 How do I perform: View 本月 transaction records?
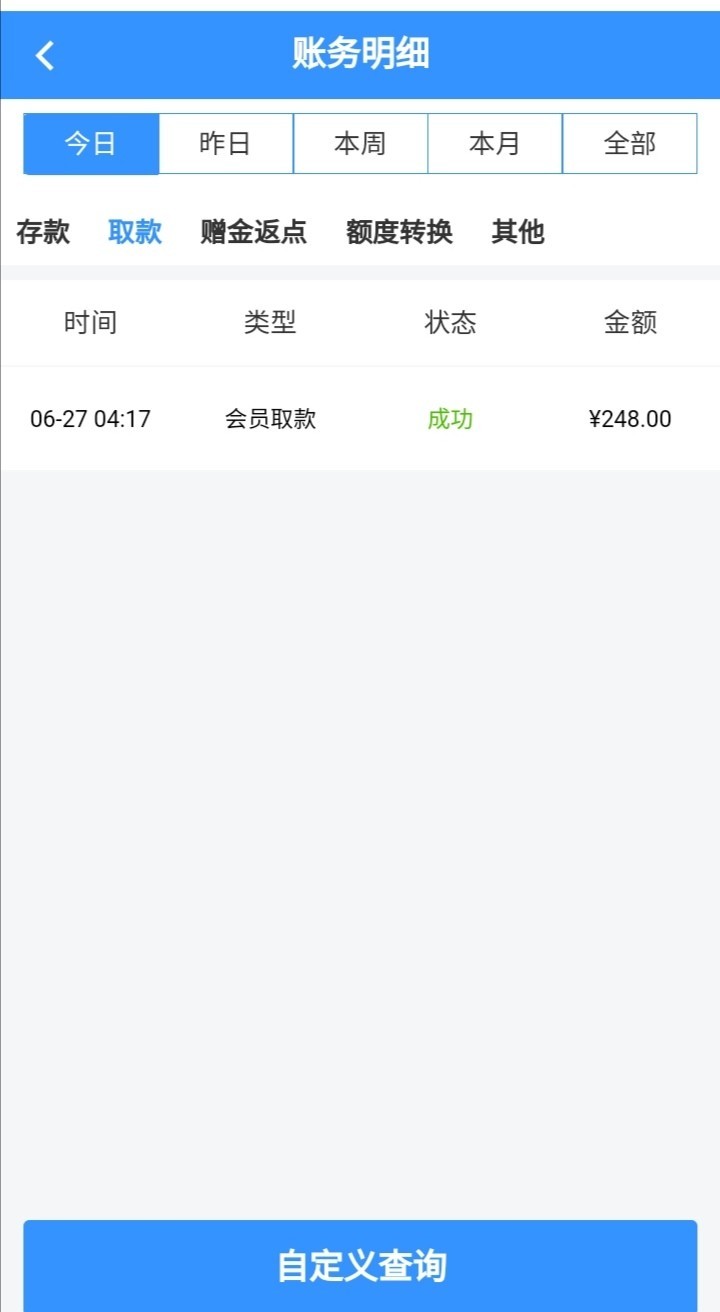click(x=495, y=143)
